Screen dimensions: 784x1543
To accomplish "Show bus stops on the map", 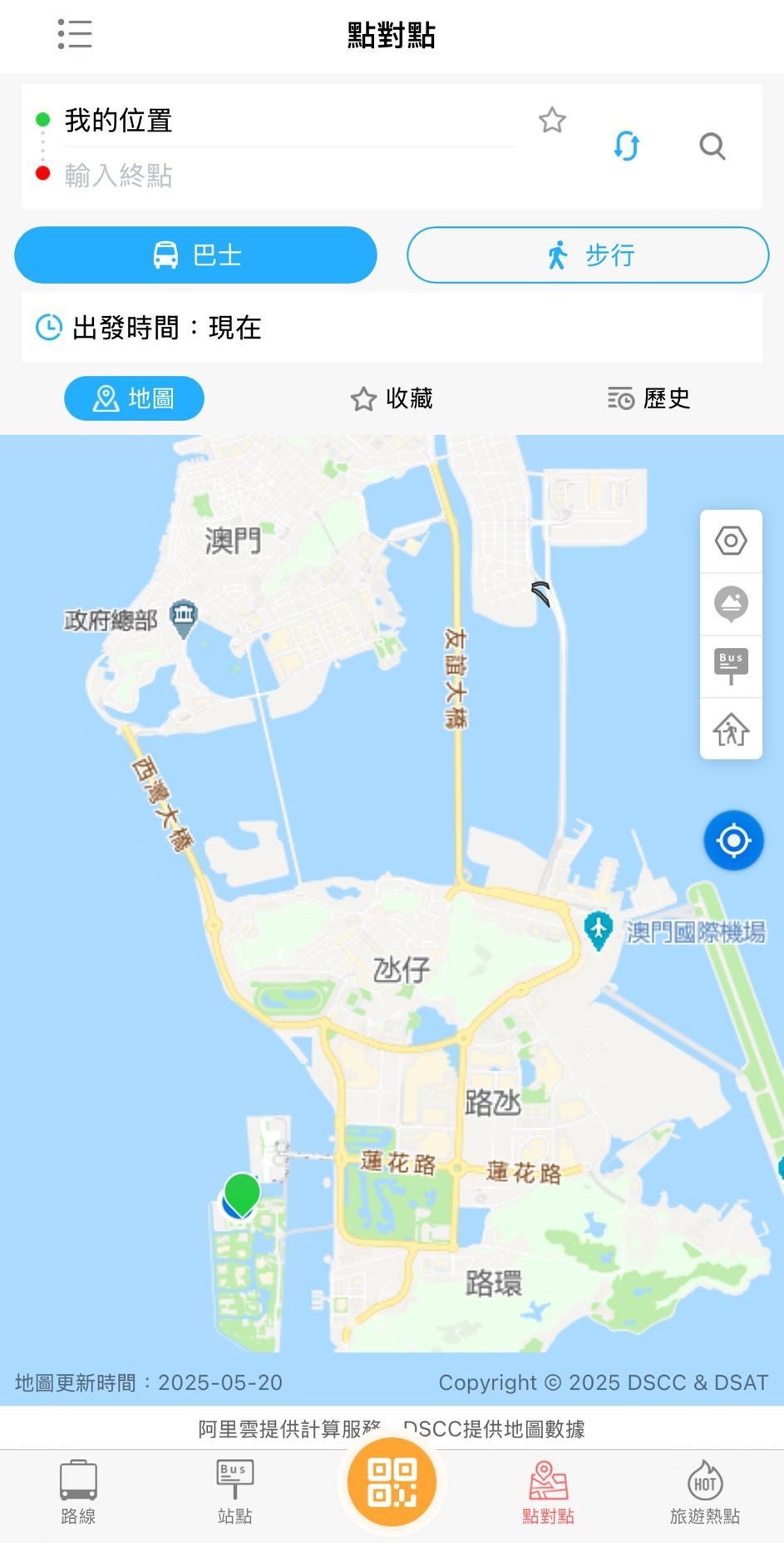I will pyautogui.click(x=732, y=666).
